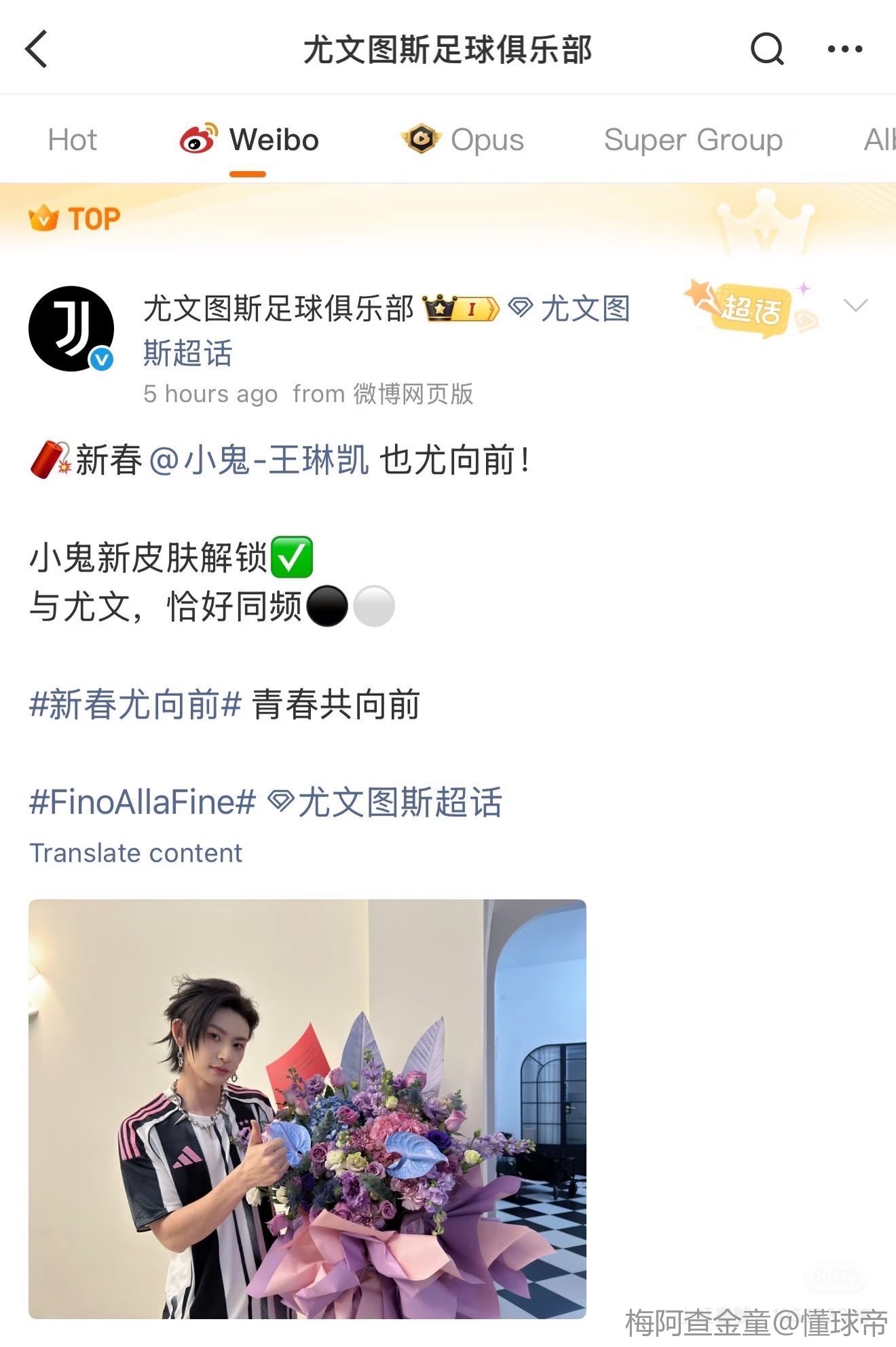Open search on this page
This screenshot has height=1347, width=896.
tap(767, 49)
